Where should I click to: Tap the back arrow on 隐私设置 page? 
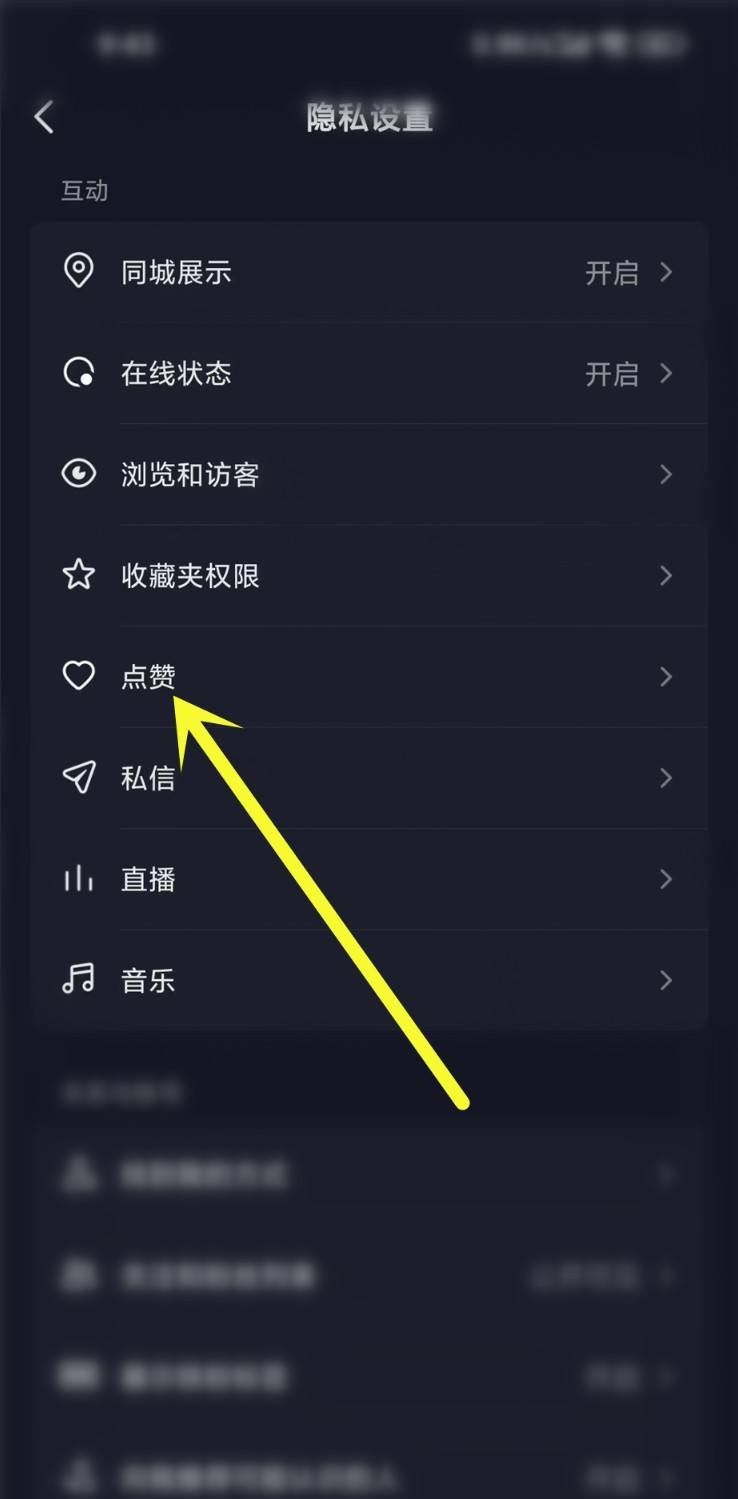(44, 117)
